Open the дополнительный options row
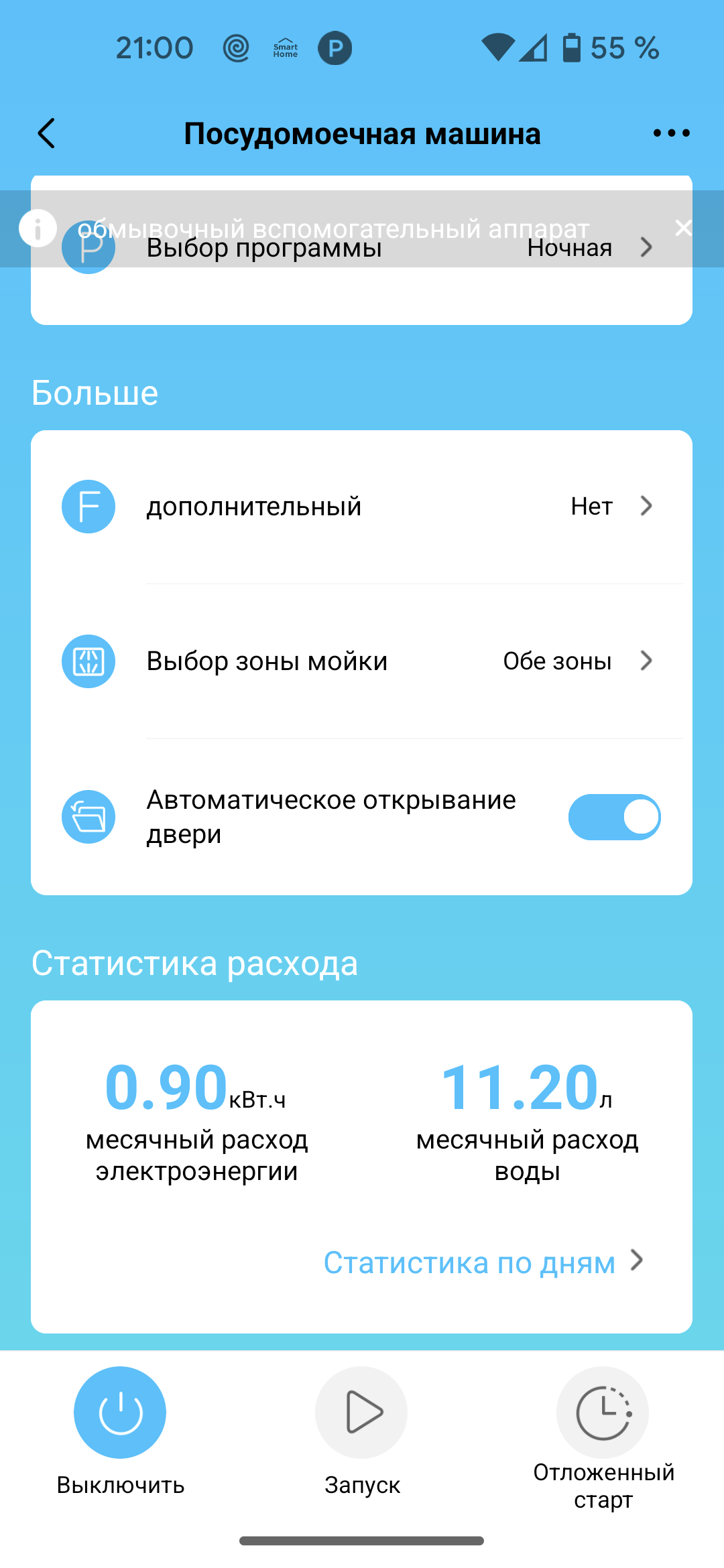Screen dimensions: 724x1568 pyautogui.click(x=362, y=507)
